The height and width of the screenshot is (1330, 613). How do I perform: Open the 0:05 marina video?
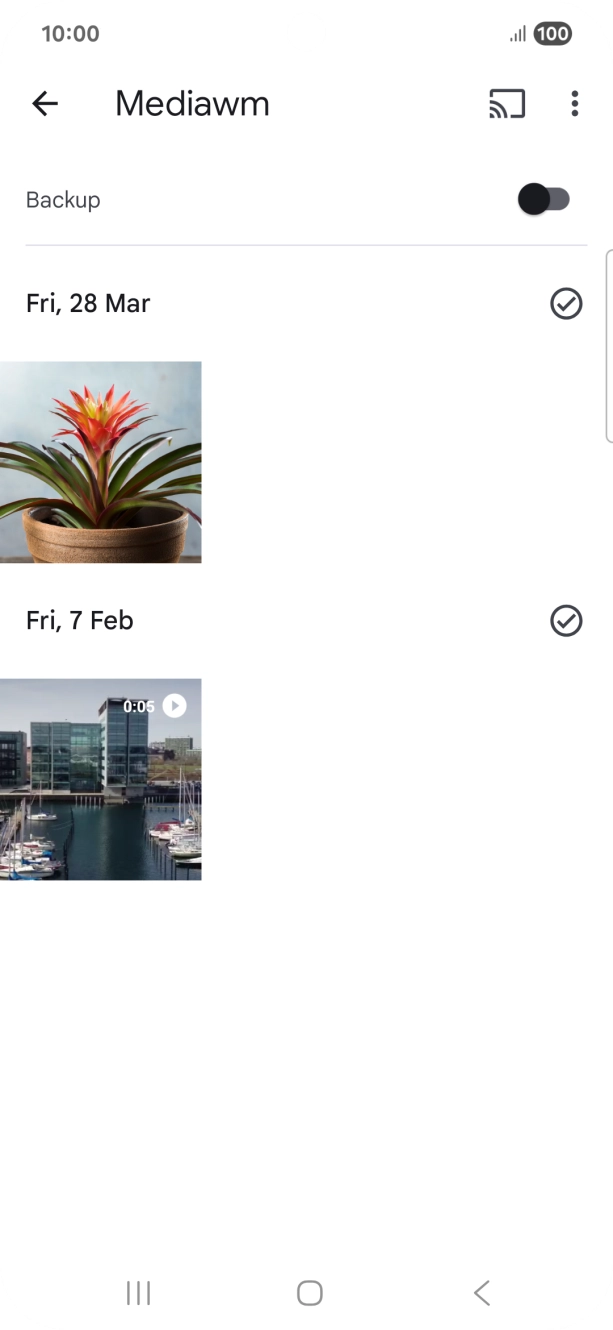pos(100,779)
